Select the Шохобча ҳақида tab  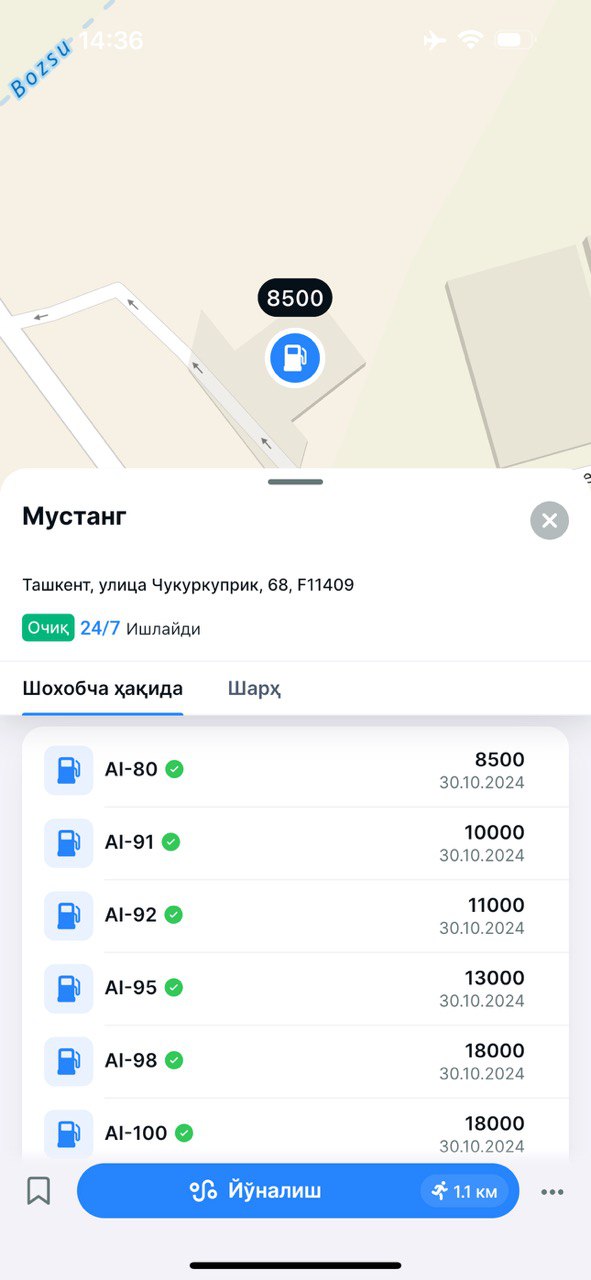103,689
